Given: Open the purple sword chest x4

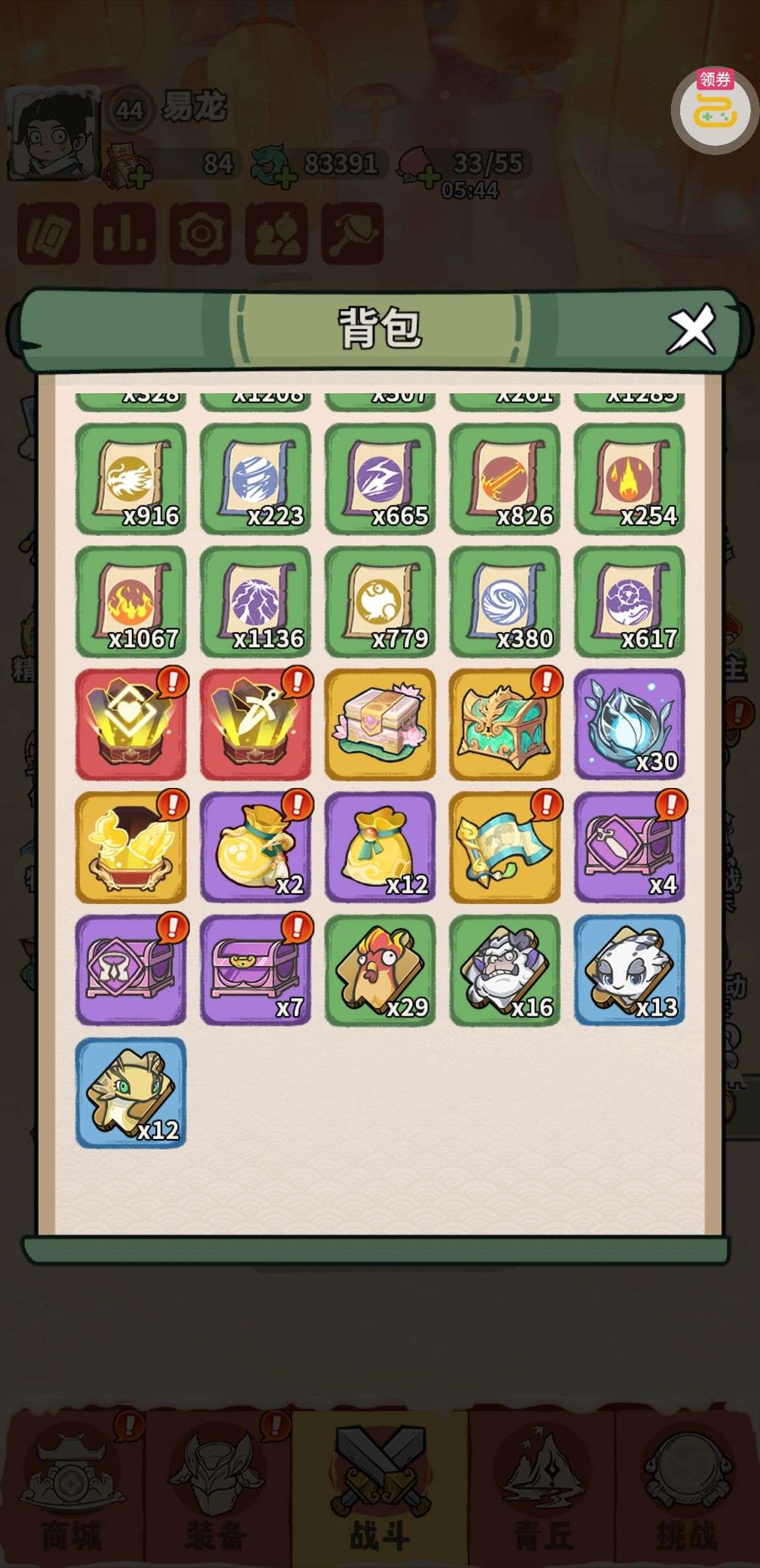Looking at the screenshot, I should (629, 847).
